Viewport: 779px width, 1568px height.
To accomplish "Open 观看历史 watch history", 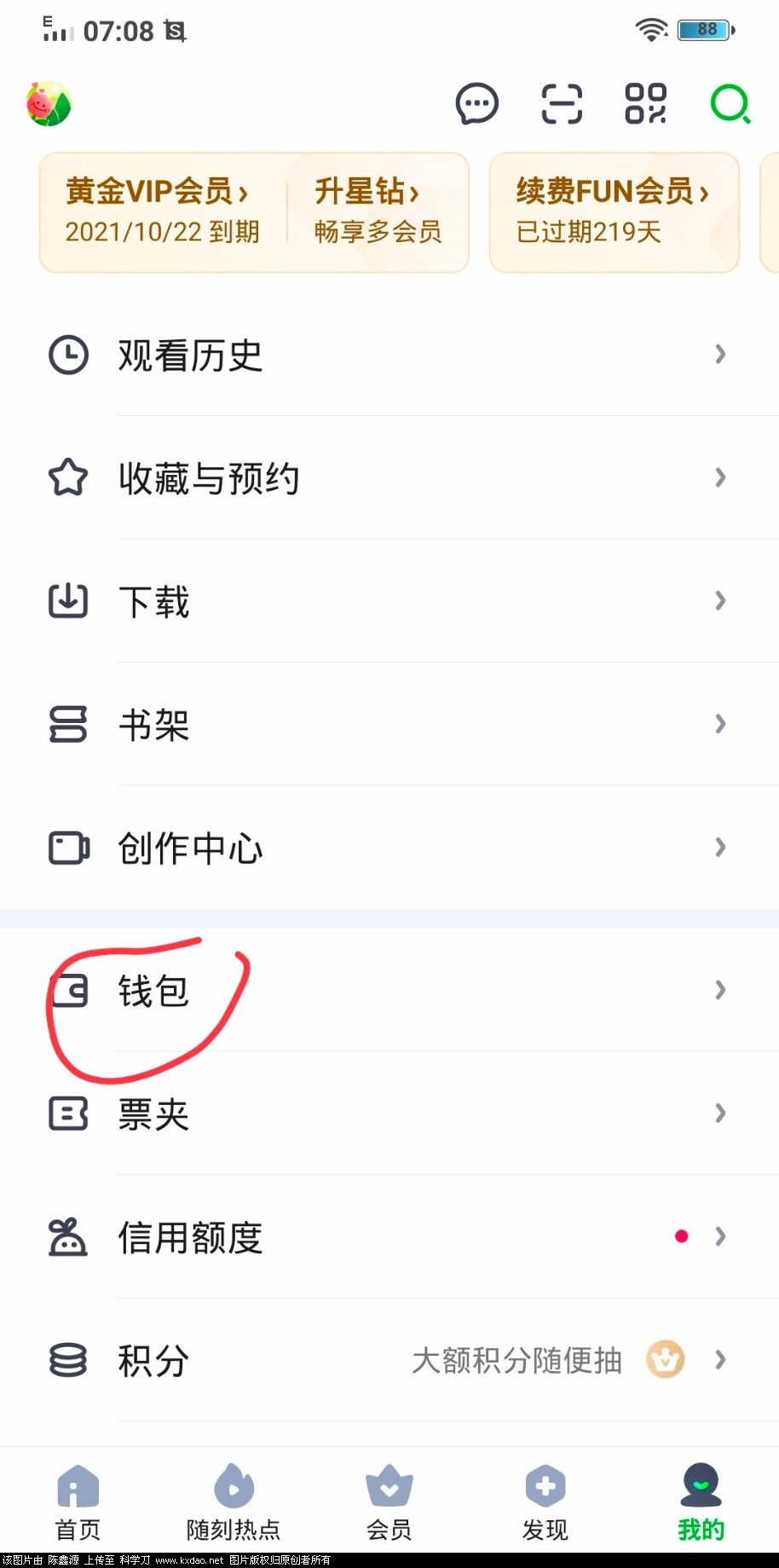I will [389, 355].
